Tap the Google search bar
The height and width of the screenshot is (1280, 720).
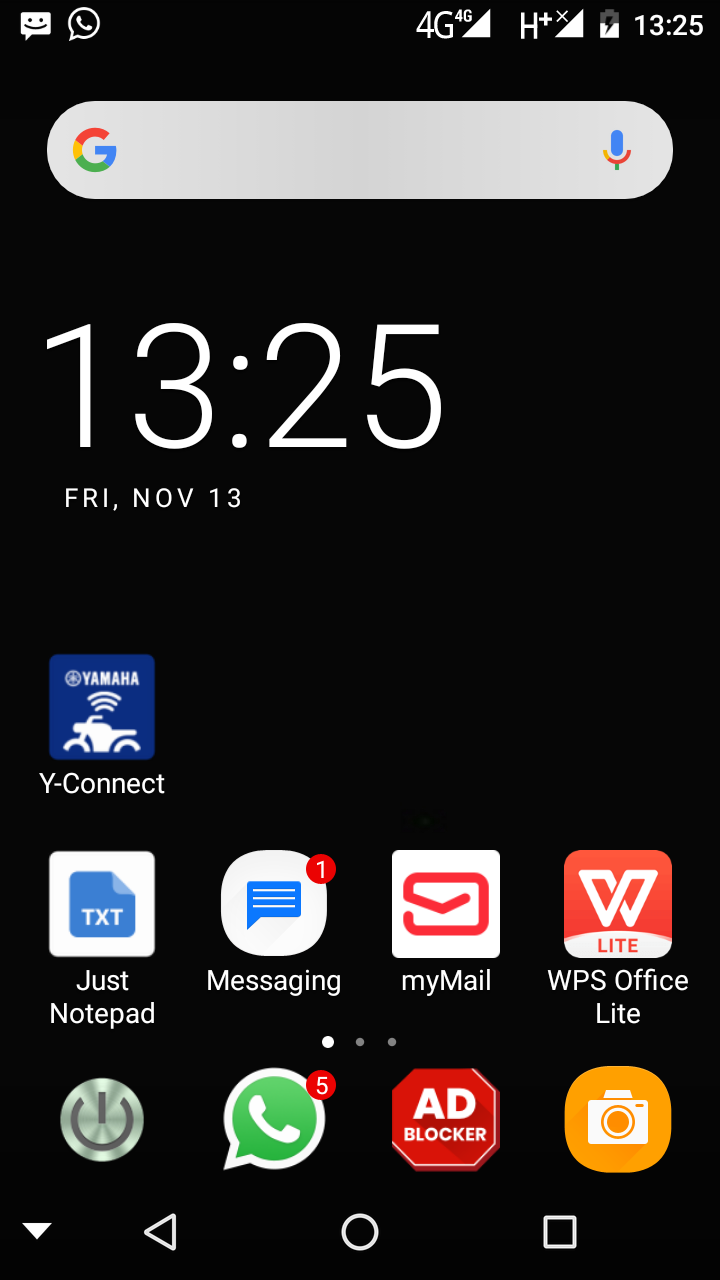pos(360,150)
